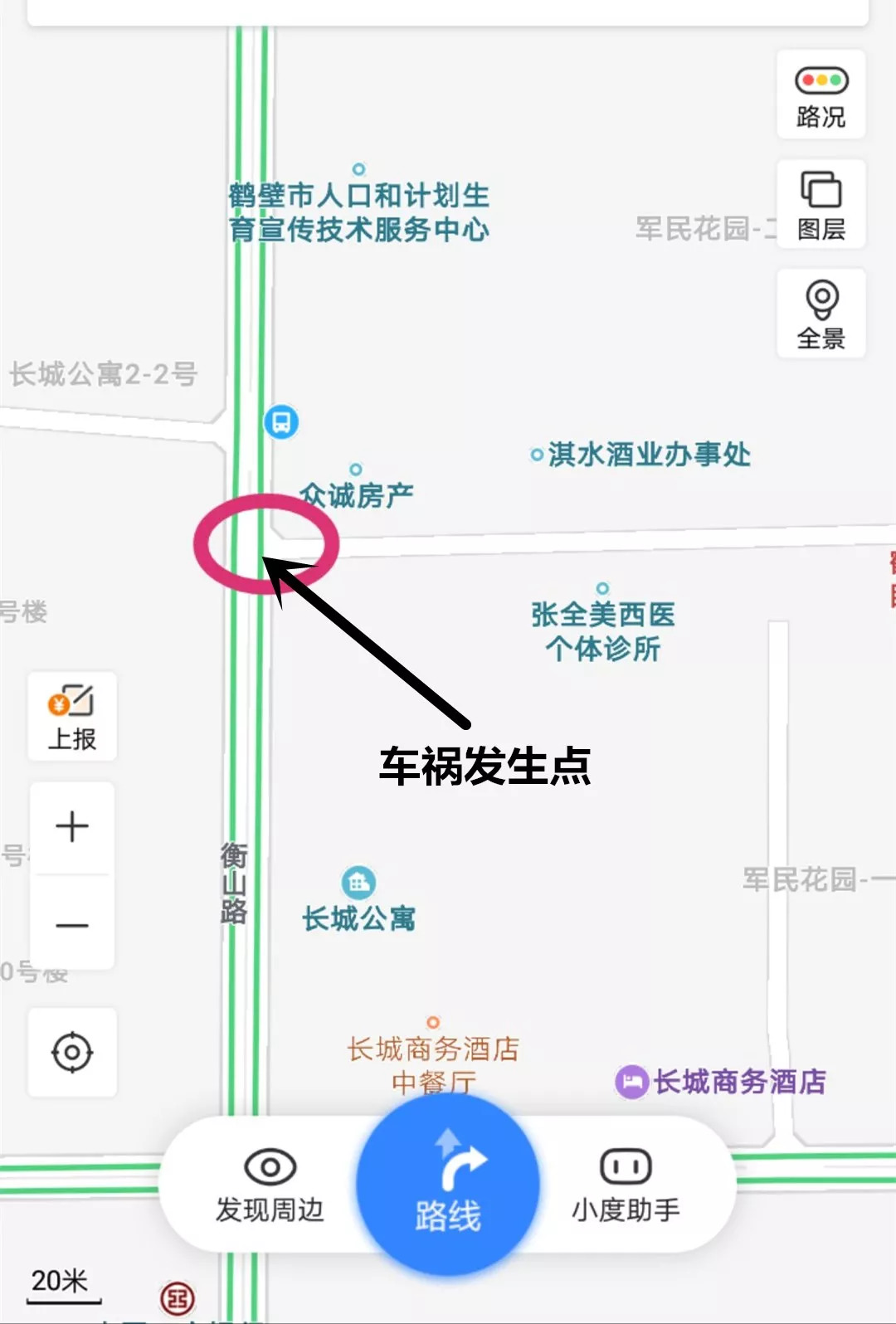896x1324 pixels.
Task: Open 发现周边 to explore nearby
Action: [270, 1185]
